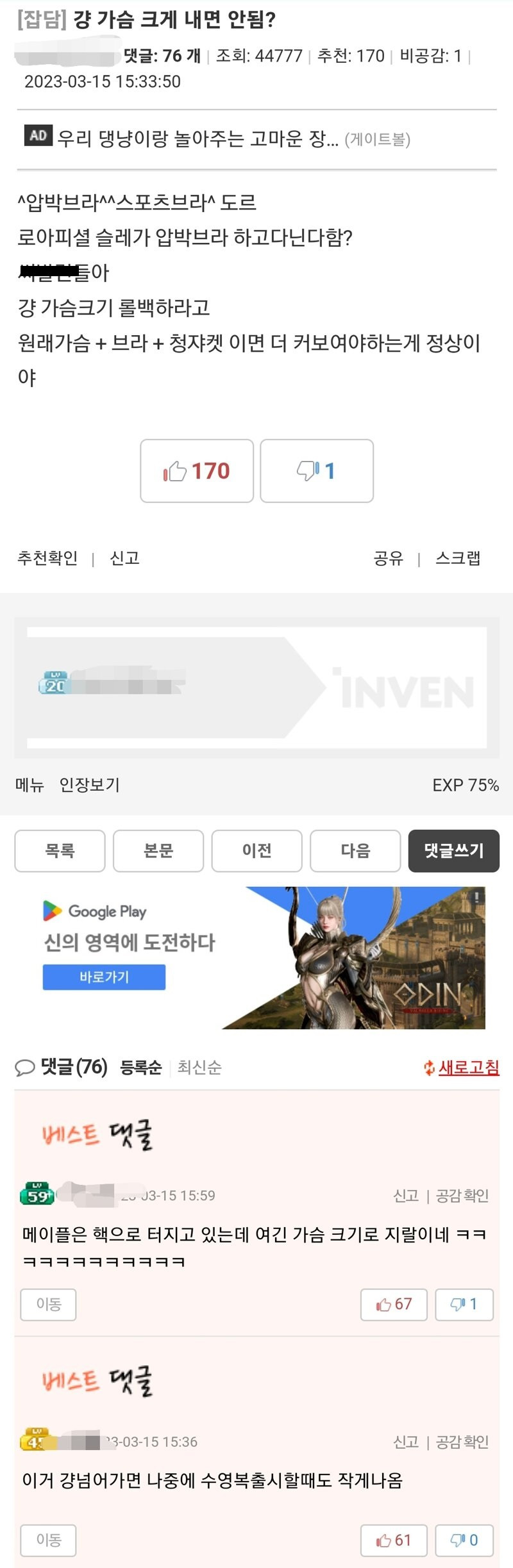513x1568 pixels.
Task: Write a comment with 댓글쓰기
Action: click(x=453, y=851)
